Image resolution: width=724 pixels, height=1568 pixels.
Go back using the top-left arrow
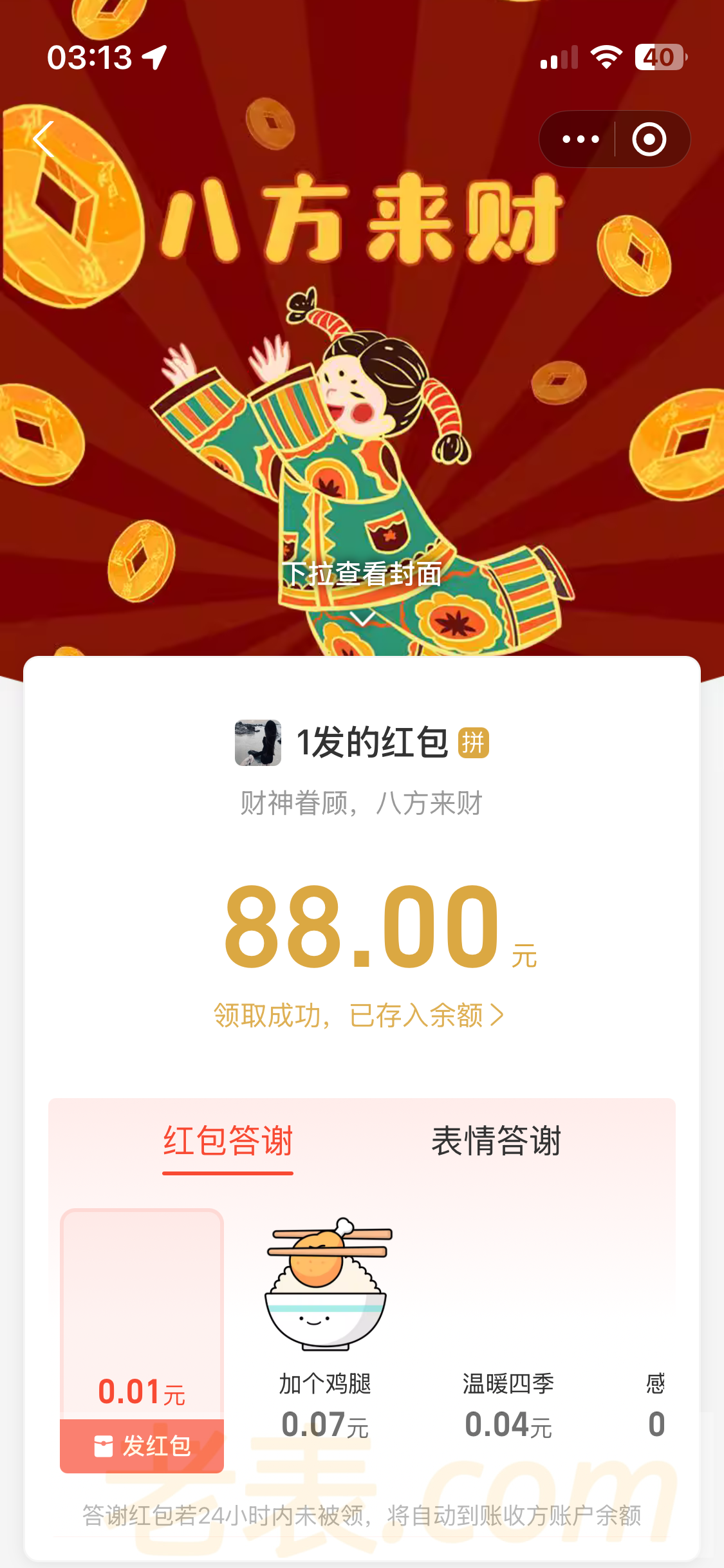[x=44, y=139]
